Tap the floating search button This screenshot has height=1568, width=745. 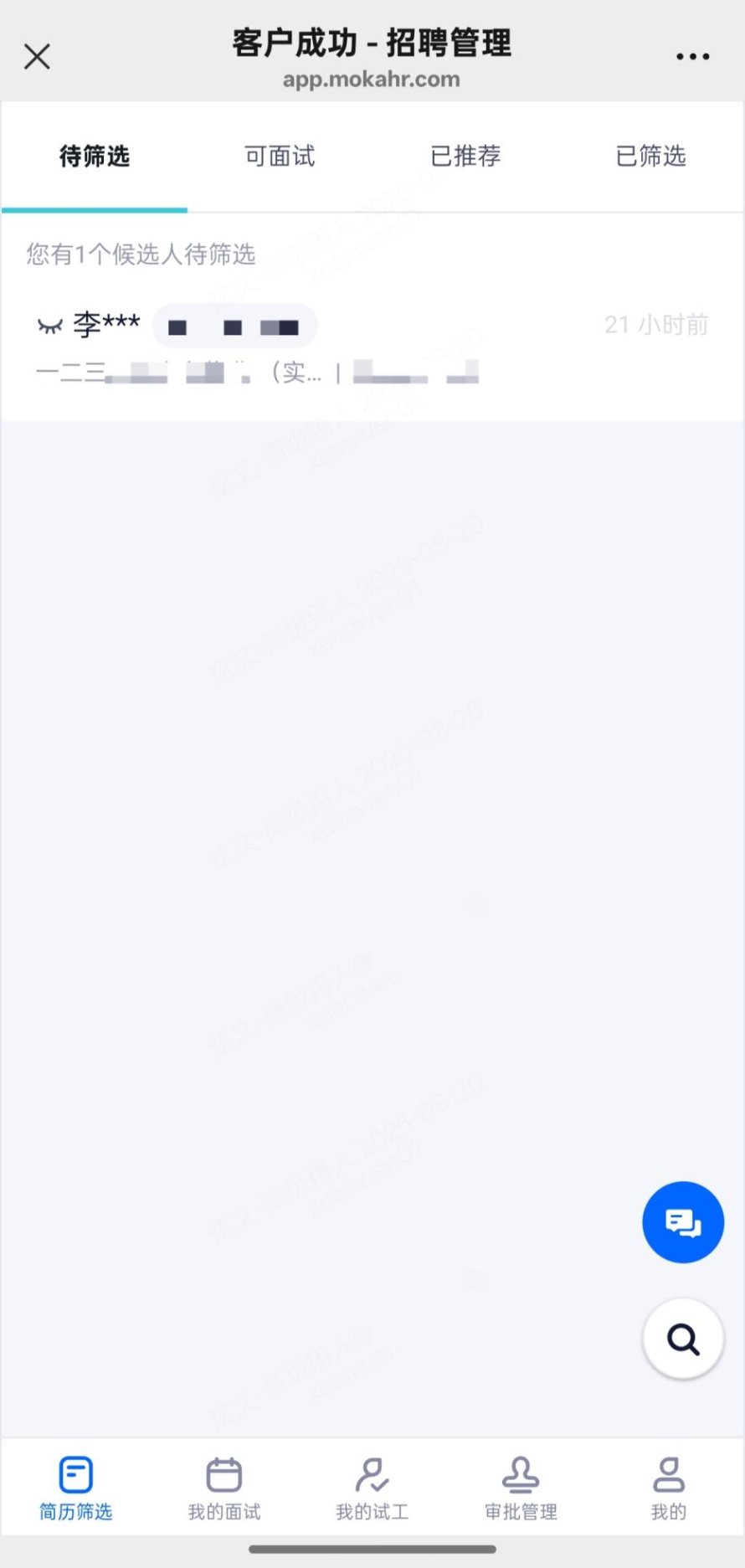click(x=682, y=1339)
